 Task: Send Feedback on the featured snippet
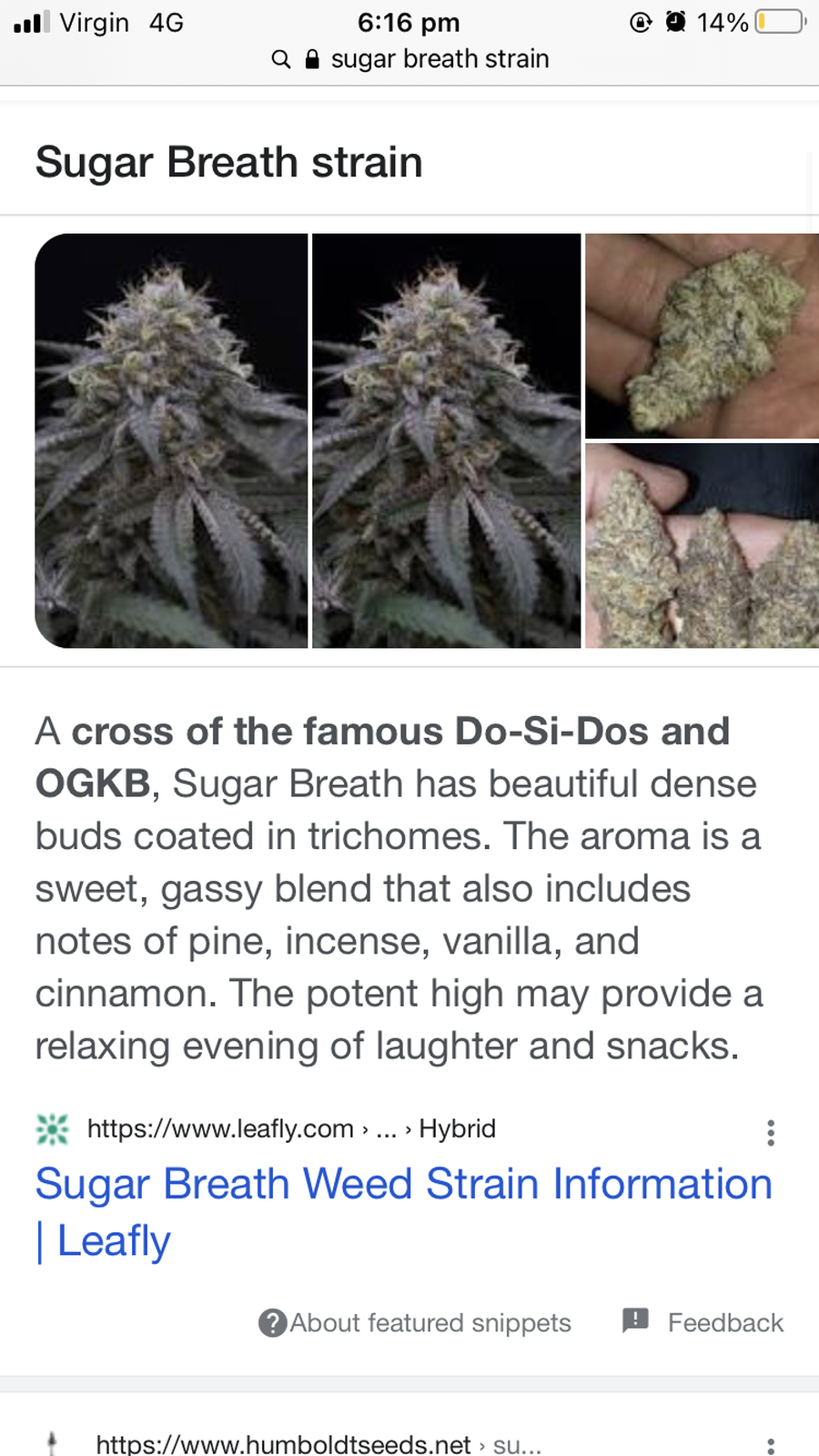click(703, 1322)
